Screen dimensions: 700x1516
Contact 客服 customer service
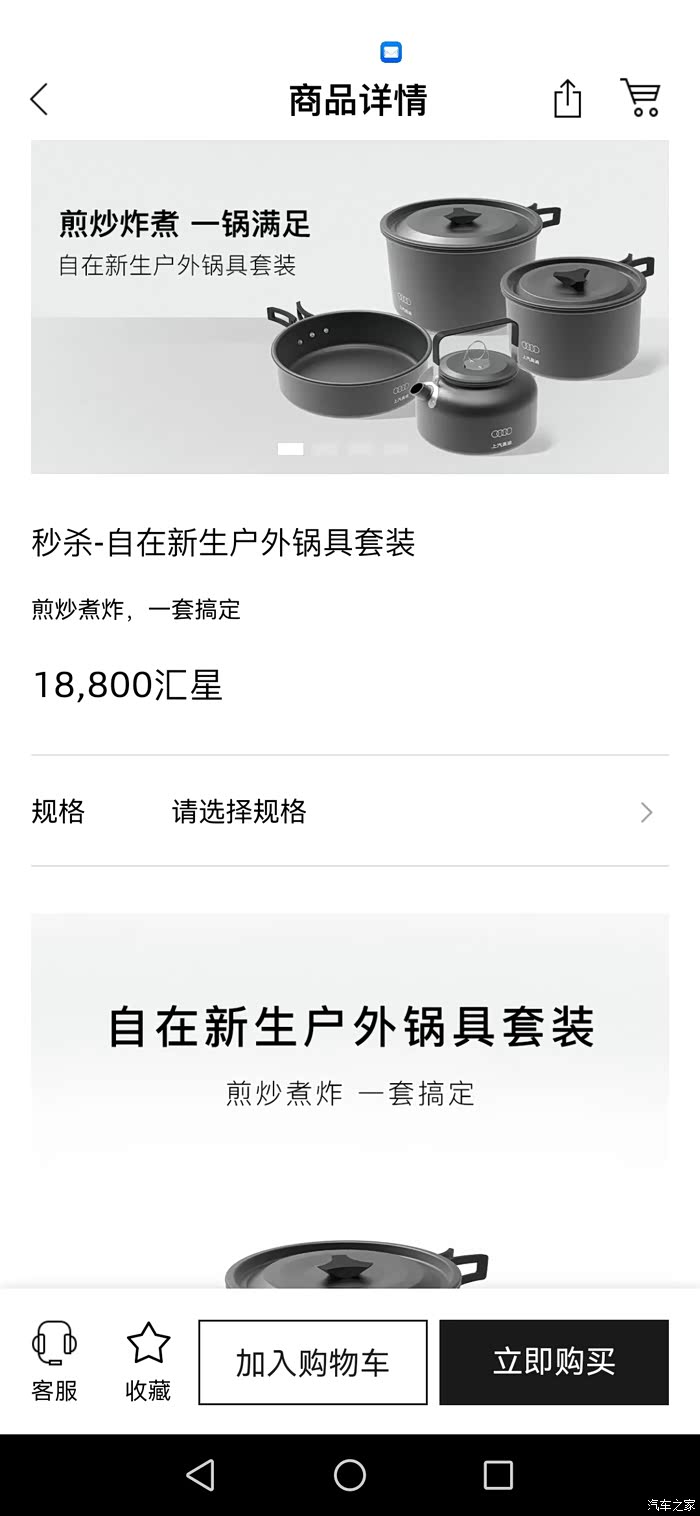click(x=54, y=1361)
